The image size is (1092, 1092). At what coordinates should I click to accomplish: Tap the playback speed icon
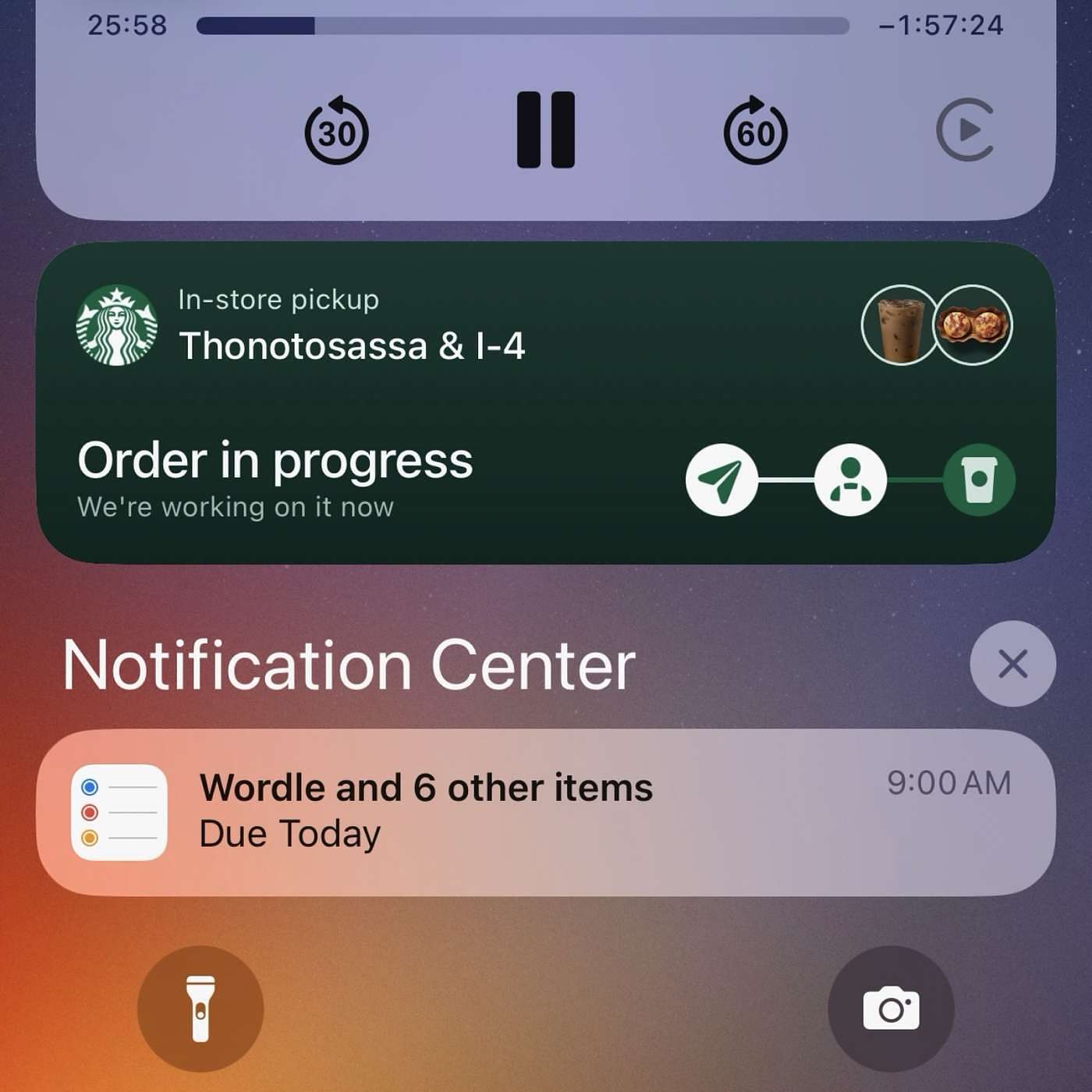[x=966, y=130]
